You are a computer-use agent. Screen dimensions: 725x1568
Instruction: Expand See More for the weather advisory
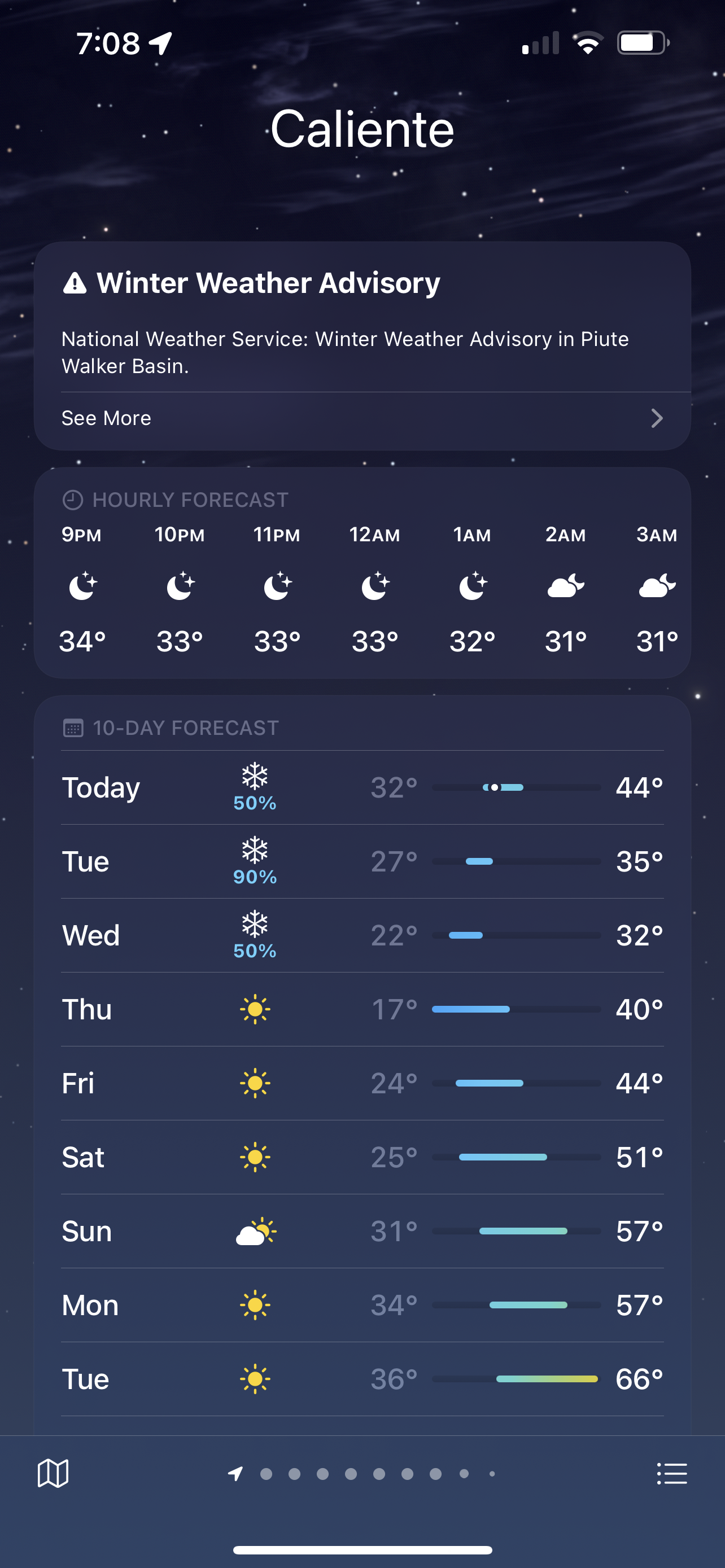[x=362, y=418]
